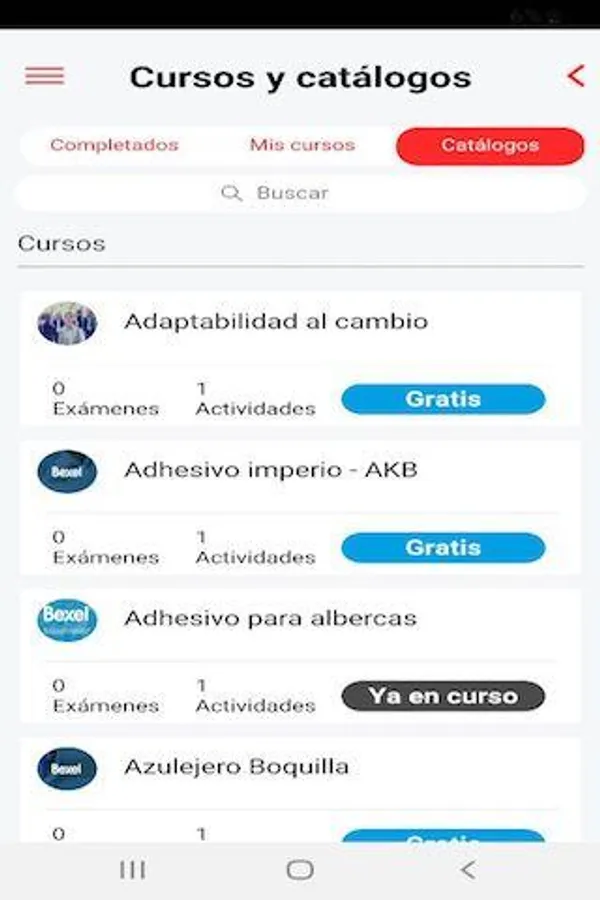Viewport: 600px width, 900px height.
Task: Open the Adhesivo imperio - AKB course
Action: pyautogui.click(x=270, y=470)
